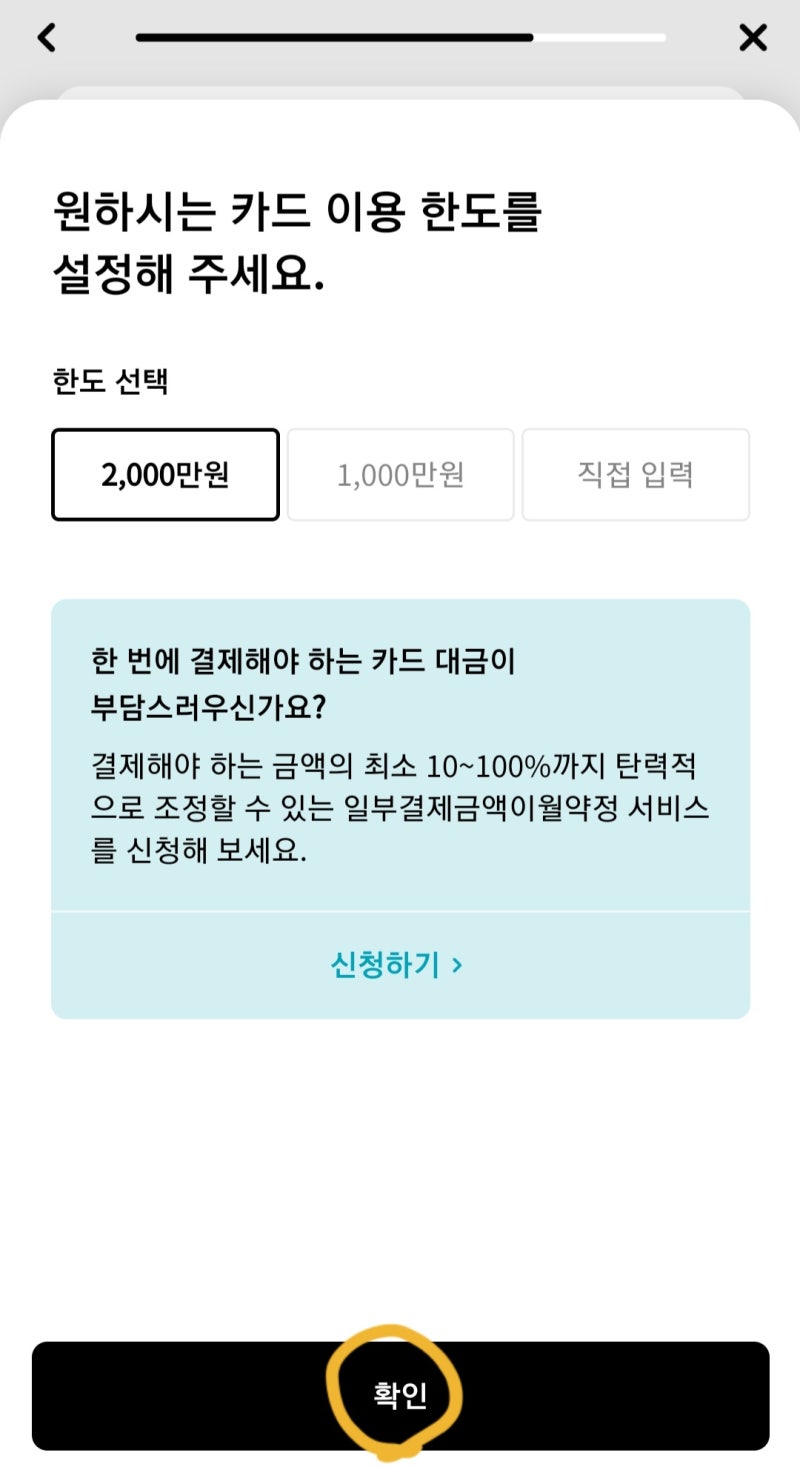Choose the 1,000만원 limit option
The height and width of the screenshot is (1467, 800).
click(x=400, y=474)
